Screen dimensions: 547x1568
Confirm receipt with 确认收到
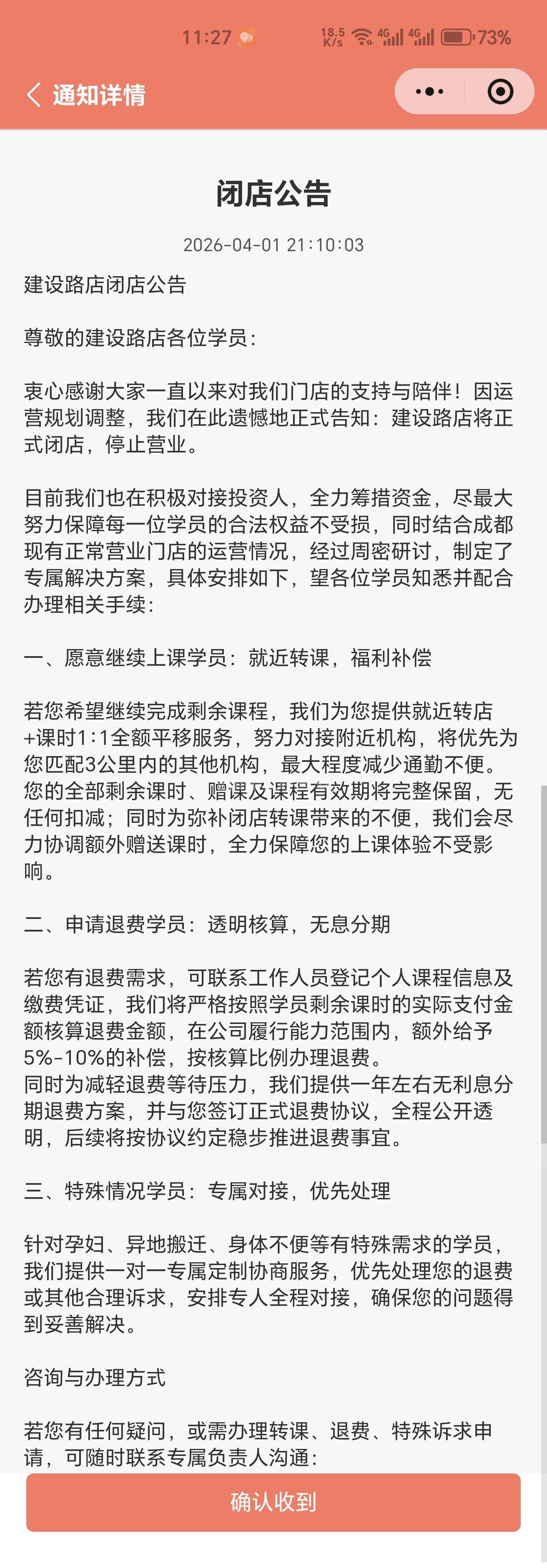tap(273, 1502)
